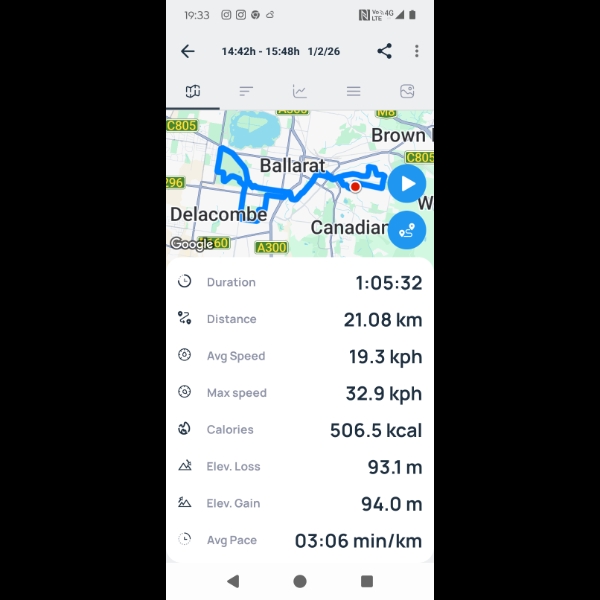Go back using the arrow icon
This screenshot has height=600, width=600.
[187, 51]
